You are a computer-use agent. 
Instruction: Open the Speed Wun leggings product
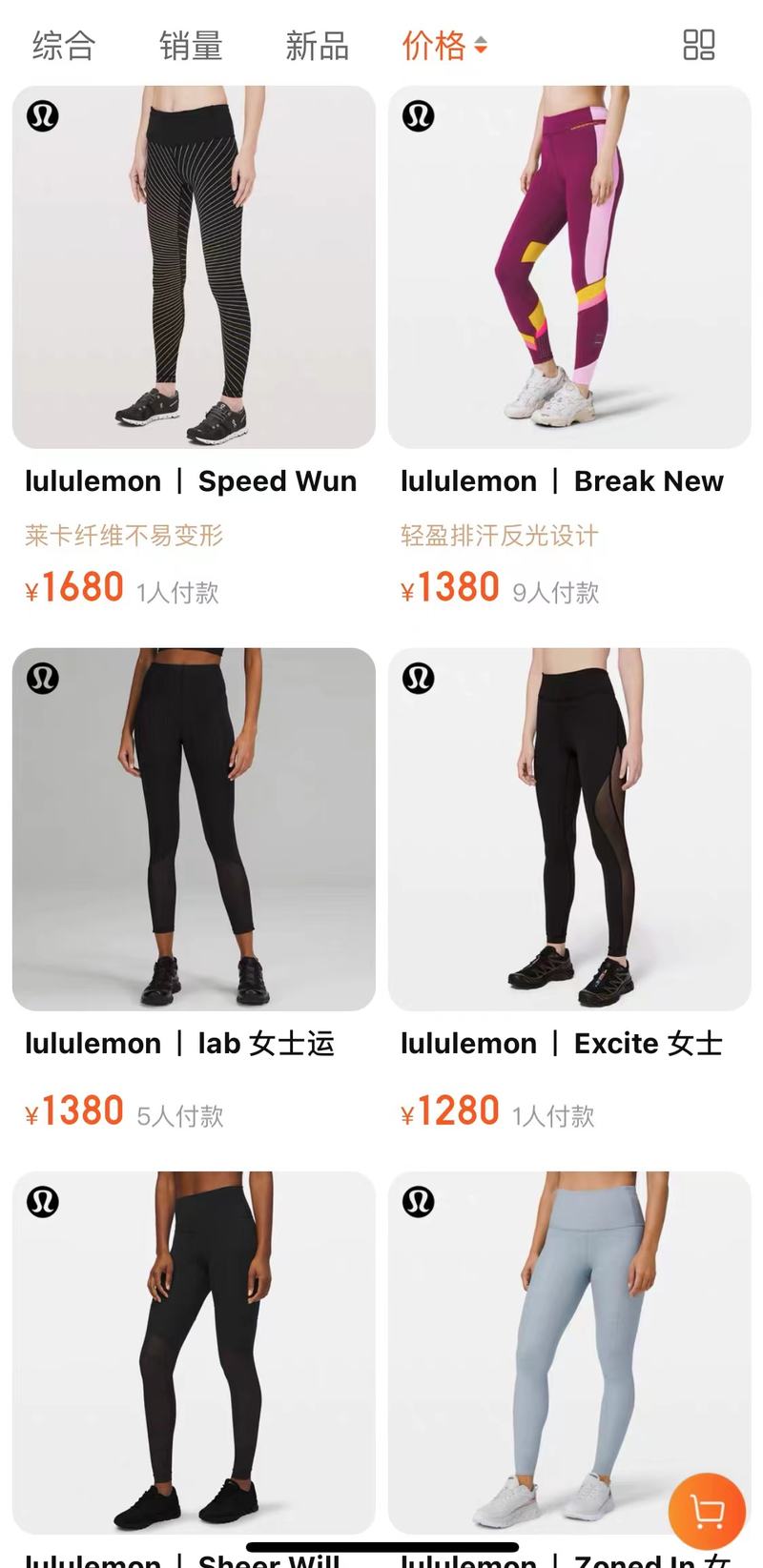point(194,268)
